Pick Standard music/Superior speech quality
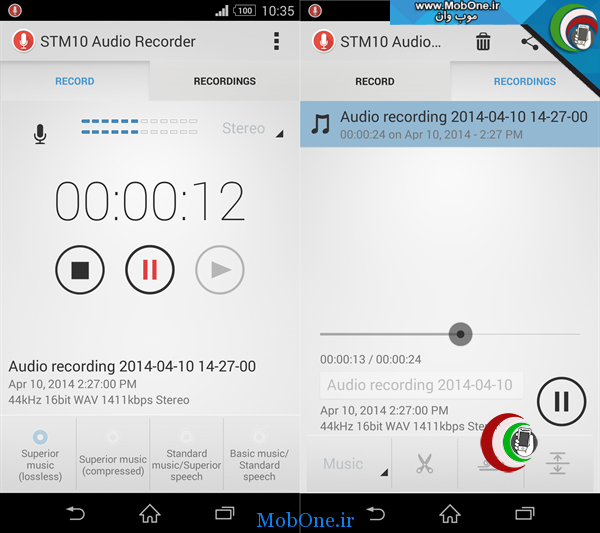This screenshot has width=600, height=533. tap(187, 455)
